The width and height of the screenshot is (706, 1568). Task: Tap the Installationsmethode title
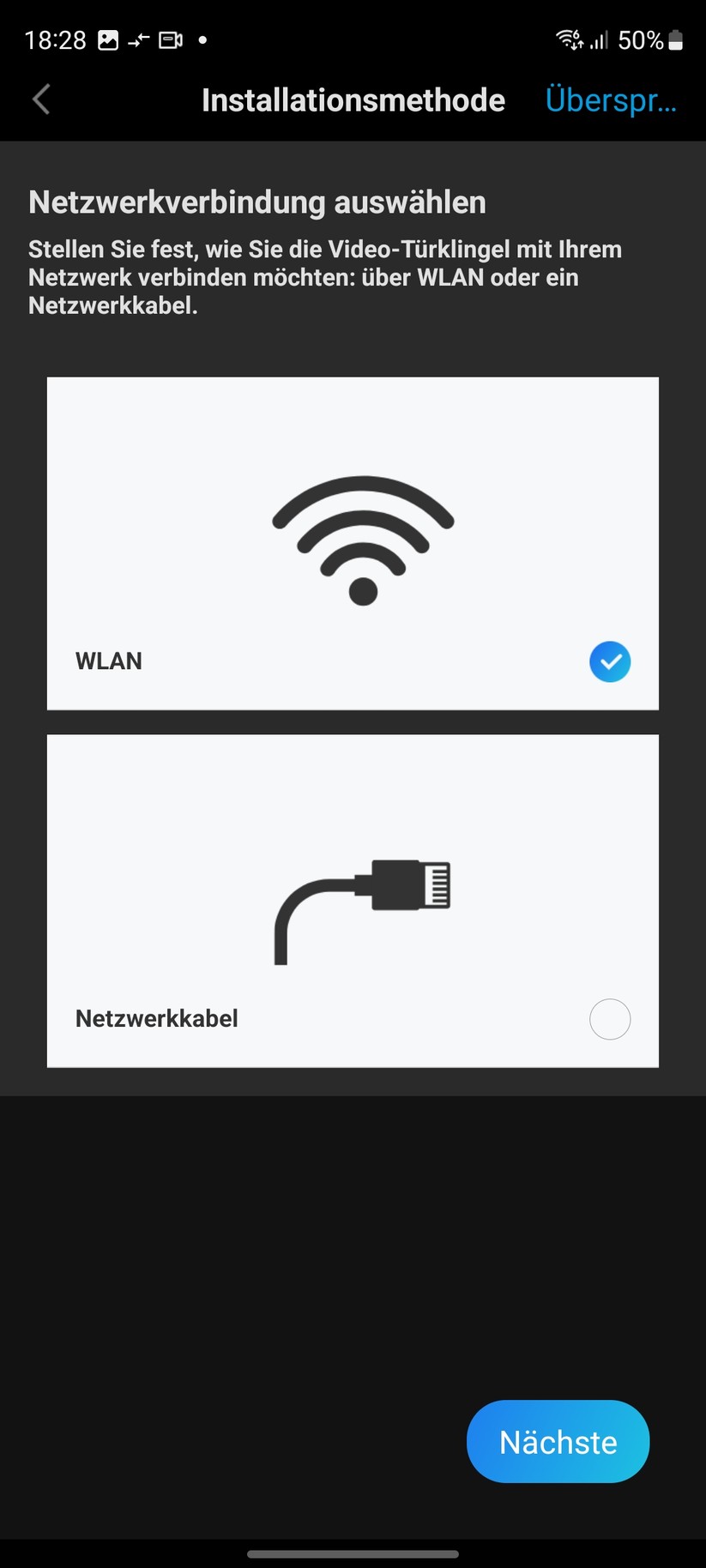353,100
